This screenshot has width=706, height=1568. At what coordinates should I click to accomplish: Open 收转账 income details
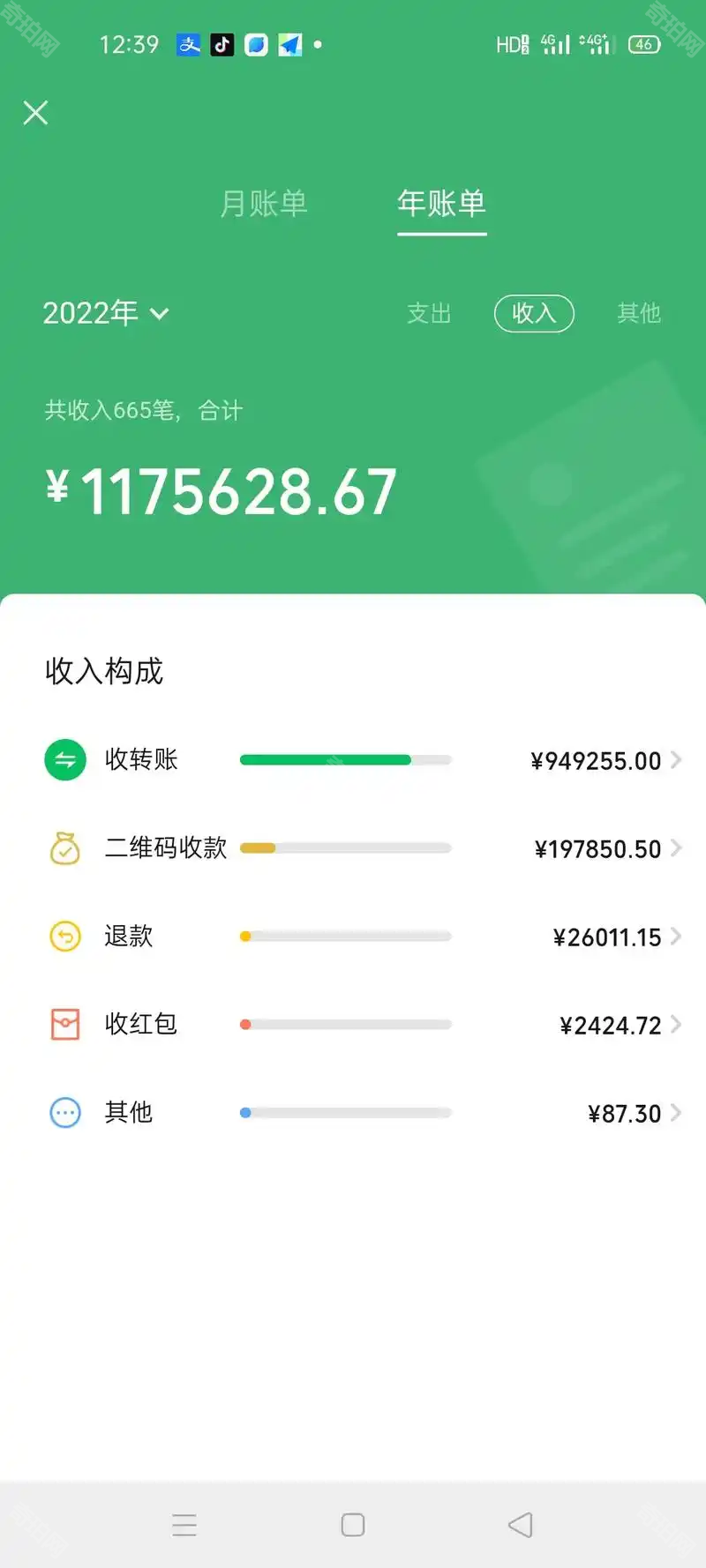pos(362,760)
